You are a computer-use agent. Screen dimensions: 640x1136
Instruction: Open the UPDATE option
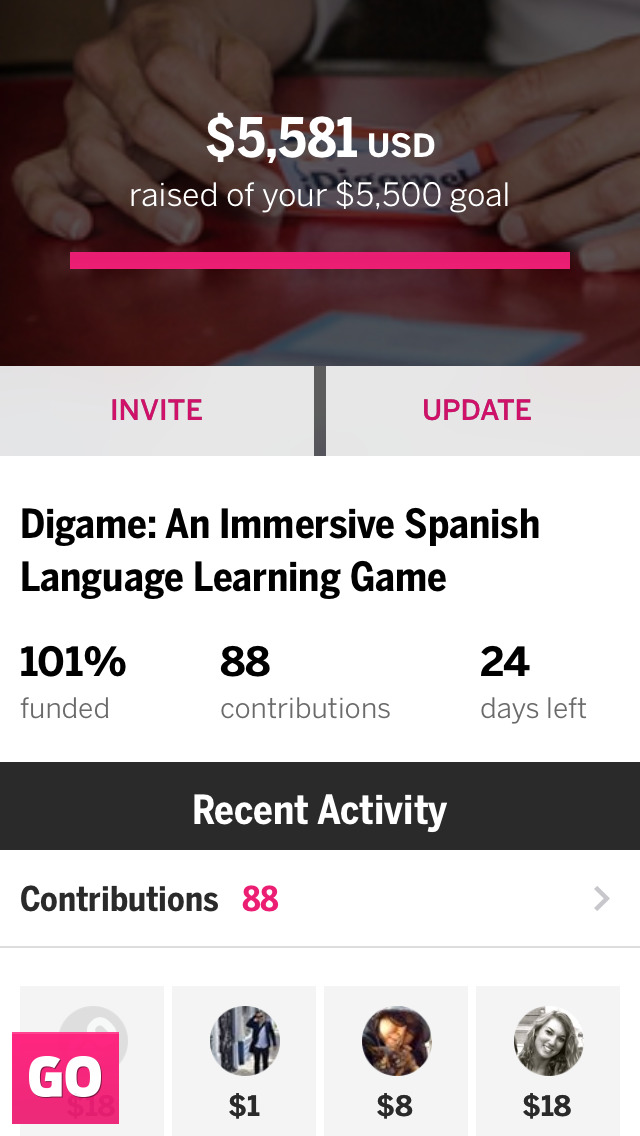click(x=477, y=410)
